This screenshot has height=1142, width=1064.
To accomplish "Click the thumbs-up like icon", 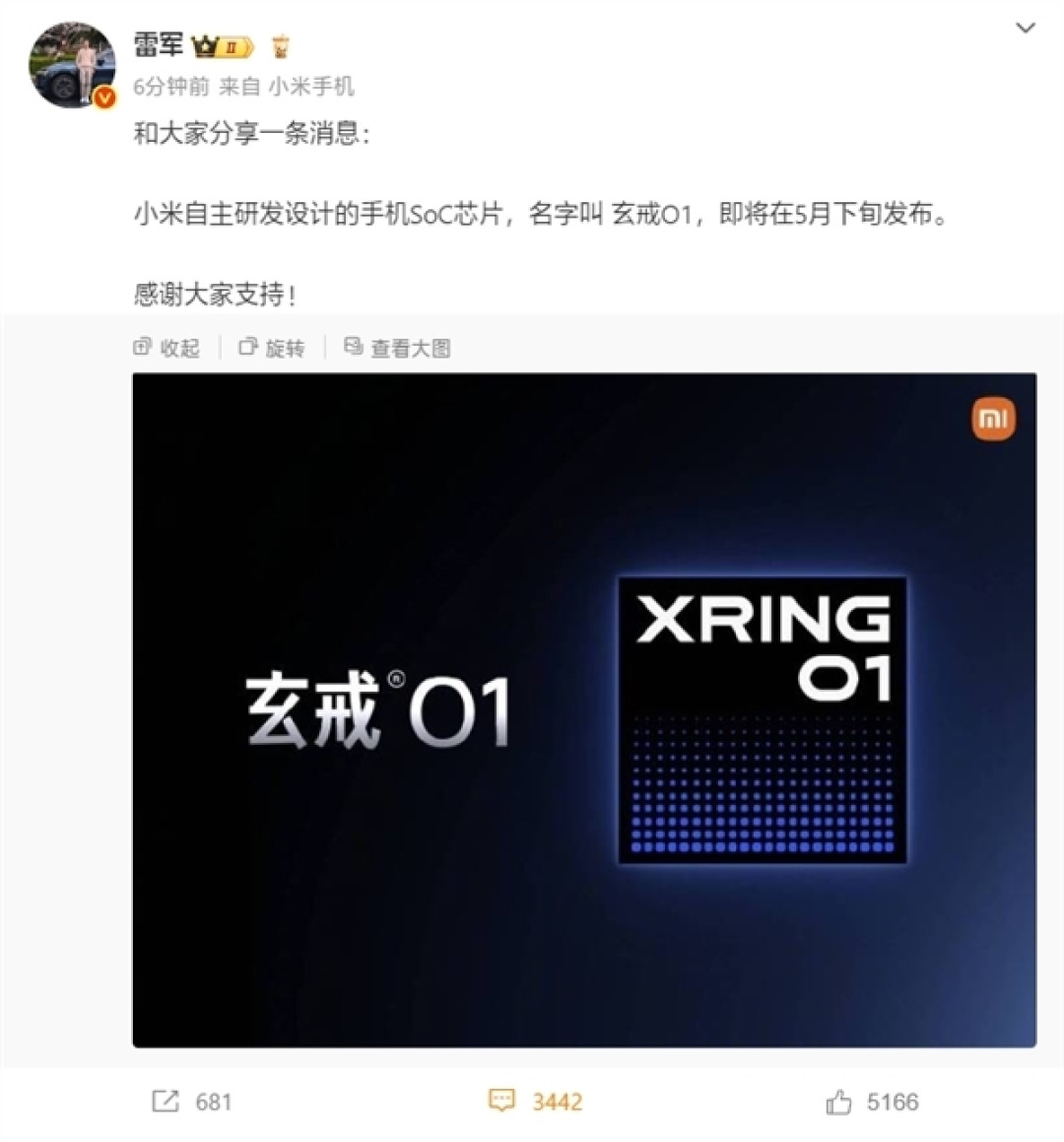I will point(838,1102).
